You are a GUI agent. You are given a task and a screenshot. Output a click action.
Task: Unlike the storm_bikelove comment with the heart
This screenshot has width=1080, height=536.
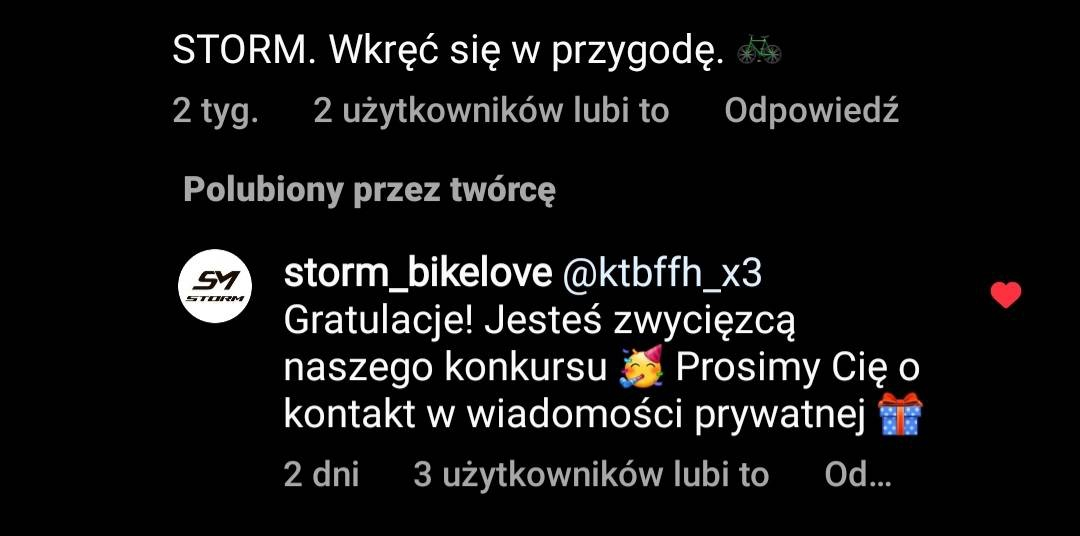[1005, 295]
